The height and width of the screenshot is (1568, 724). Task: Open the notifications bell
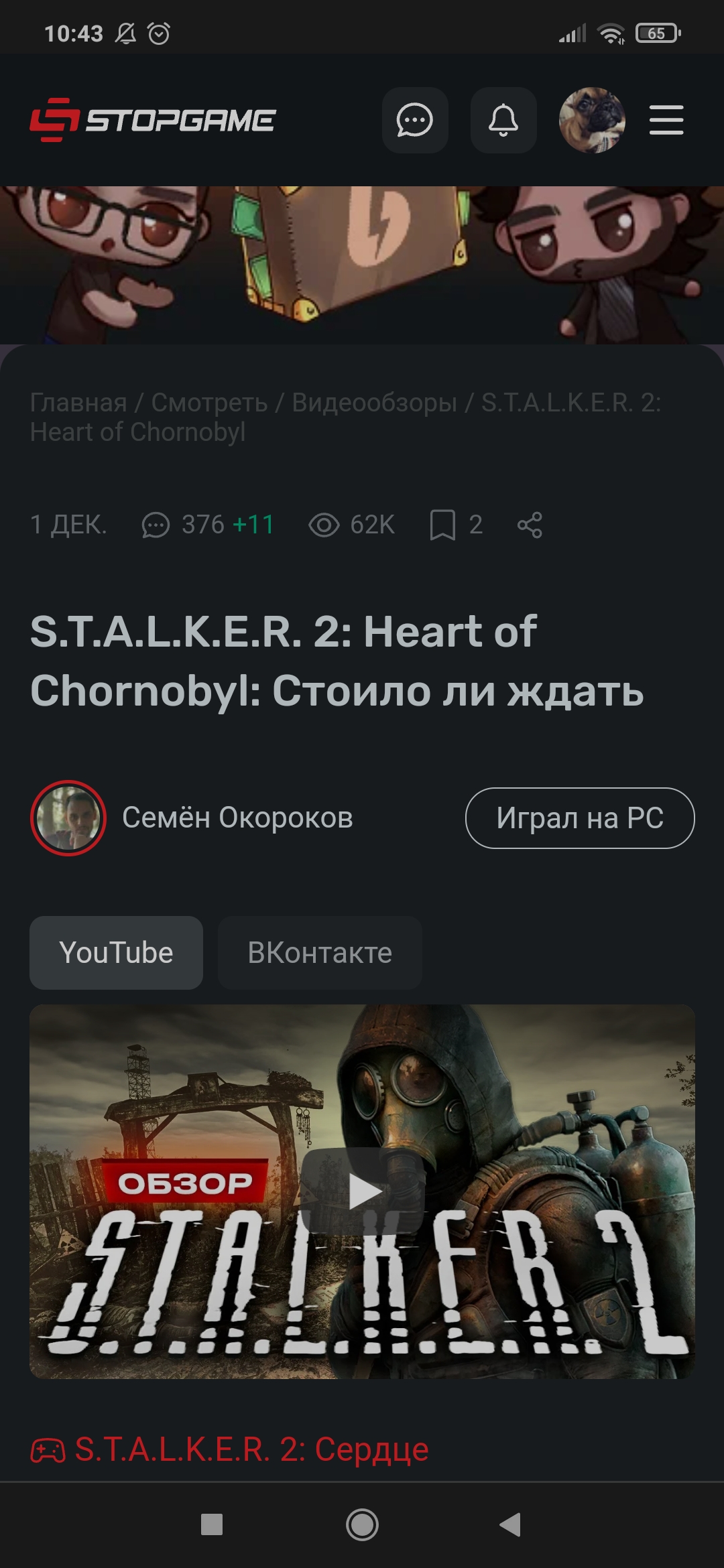tap(503, 121)
